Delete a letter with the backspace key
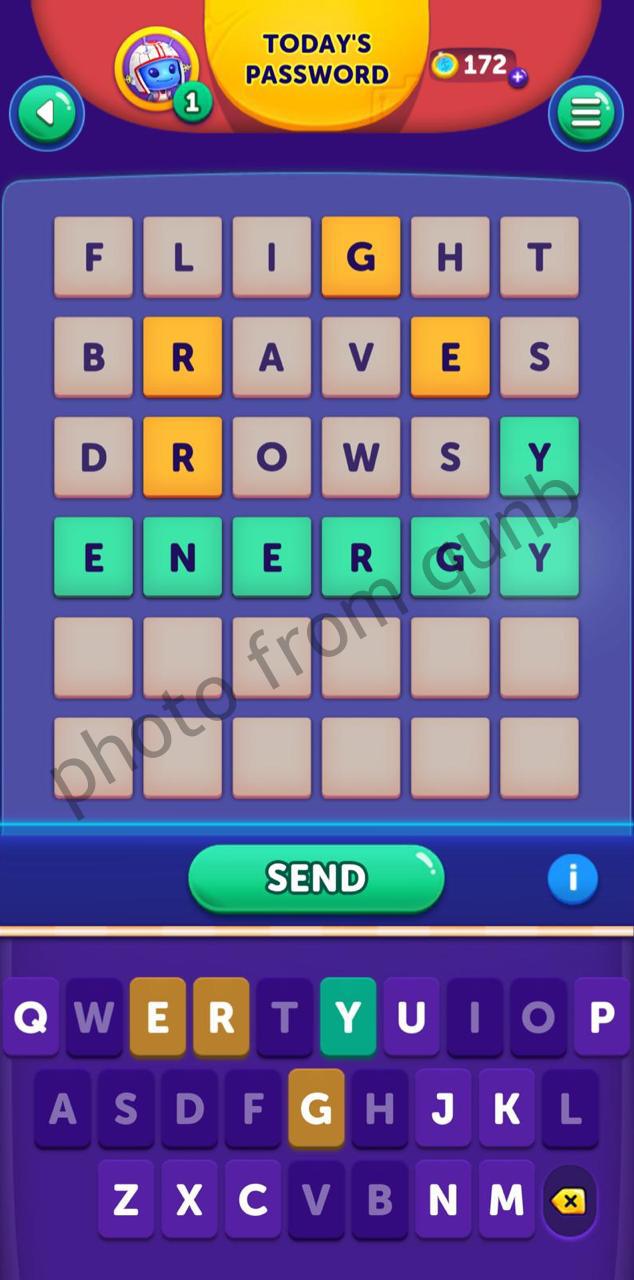The width and height of the screenshot is (634, 1280). tap(569, 1200)
